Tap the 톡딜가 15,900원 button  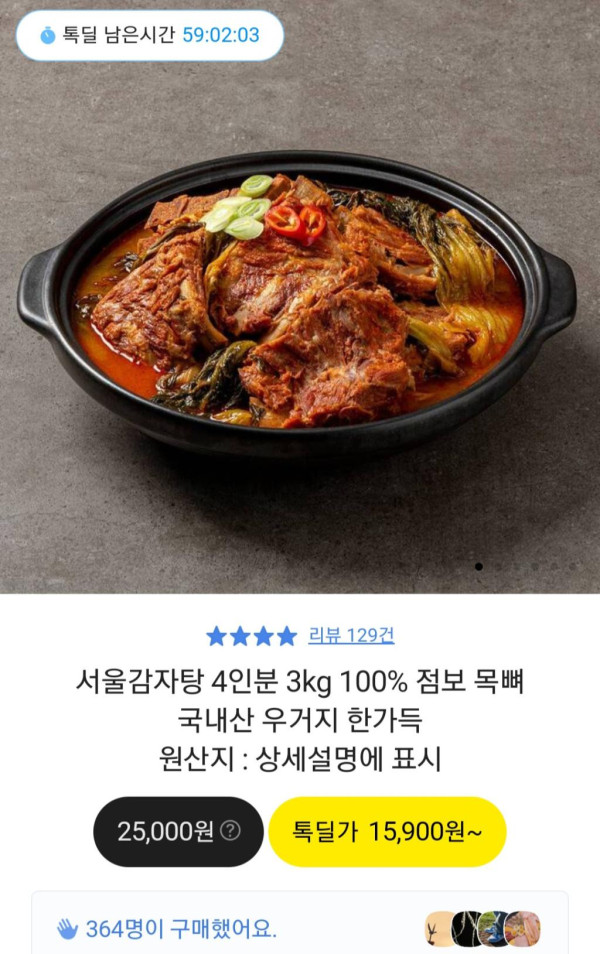pos(387,831)
